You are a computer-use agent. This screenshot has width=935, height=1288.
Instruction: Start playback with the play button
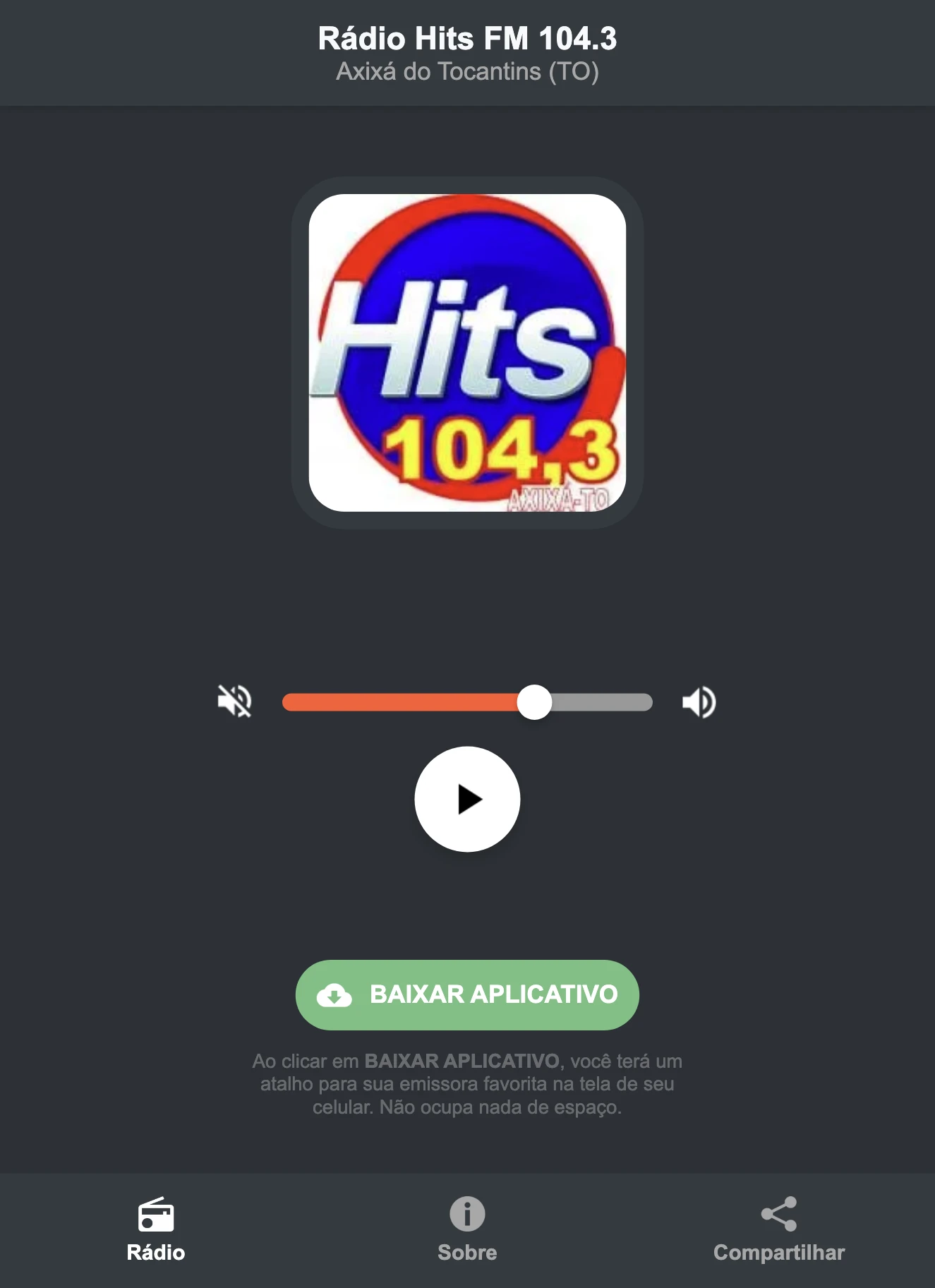click(468, 799)
